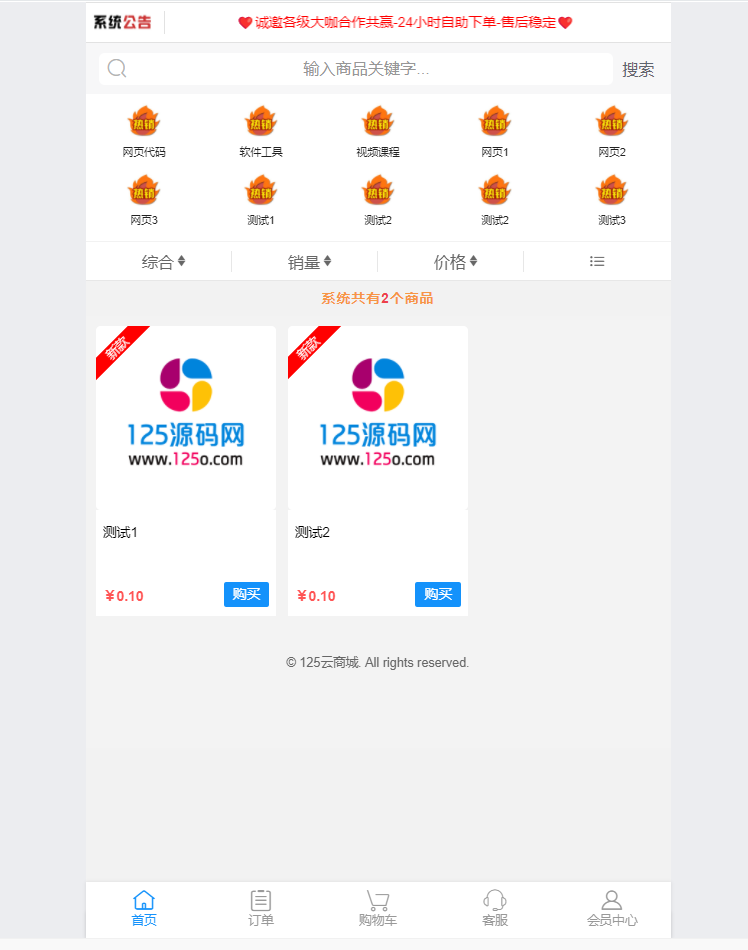Open the 会员中心 tab

pos(612,908)
